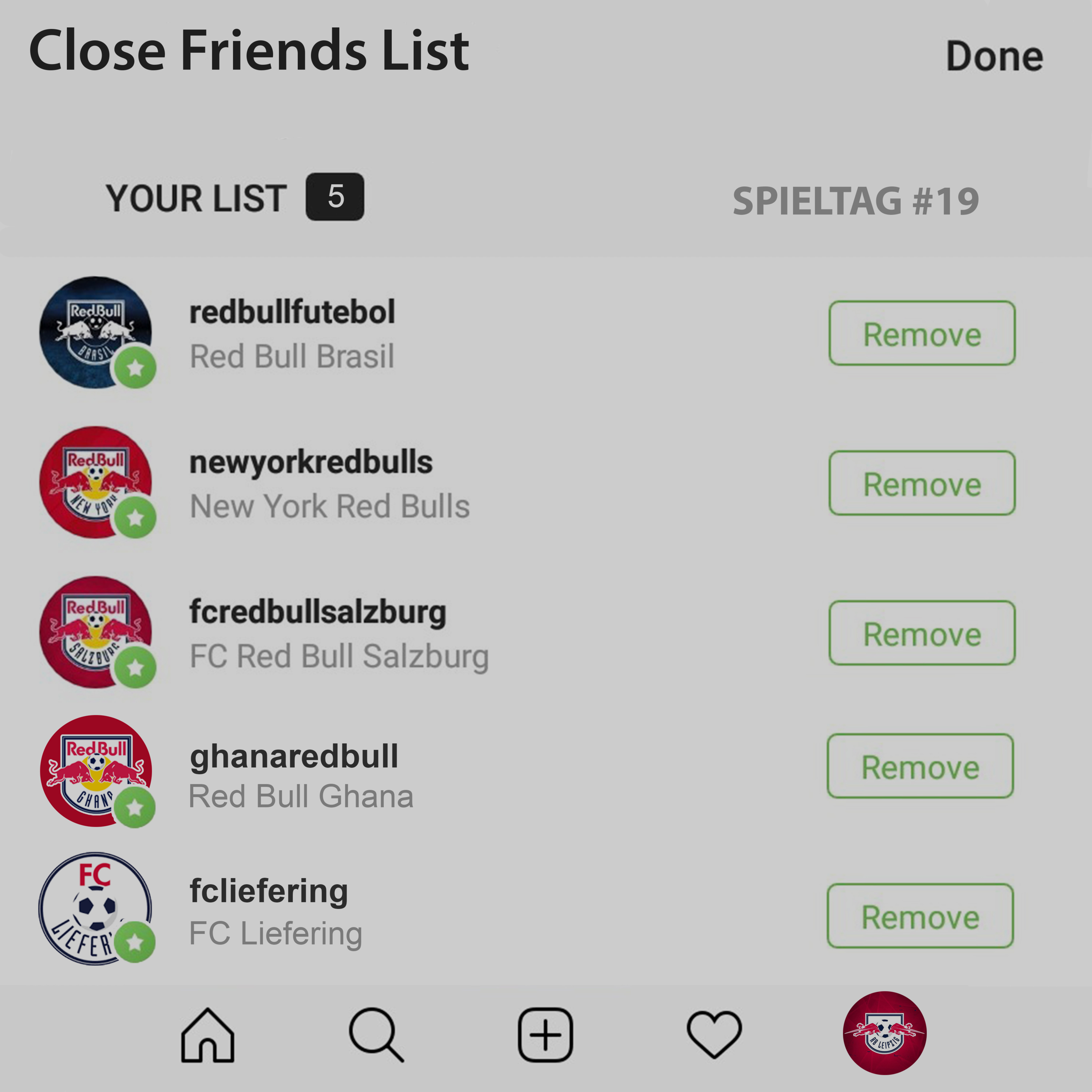Remove redbullfutebol from close friends
This screenshot has width=1092, height=1092.
click(x=922, y=333)
